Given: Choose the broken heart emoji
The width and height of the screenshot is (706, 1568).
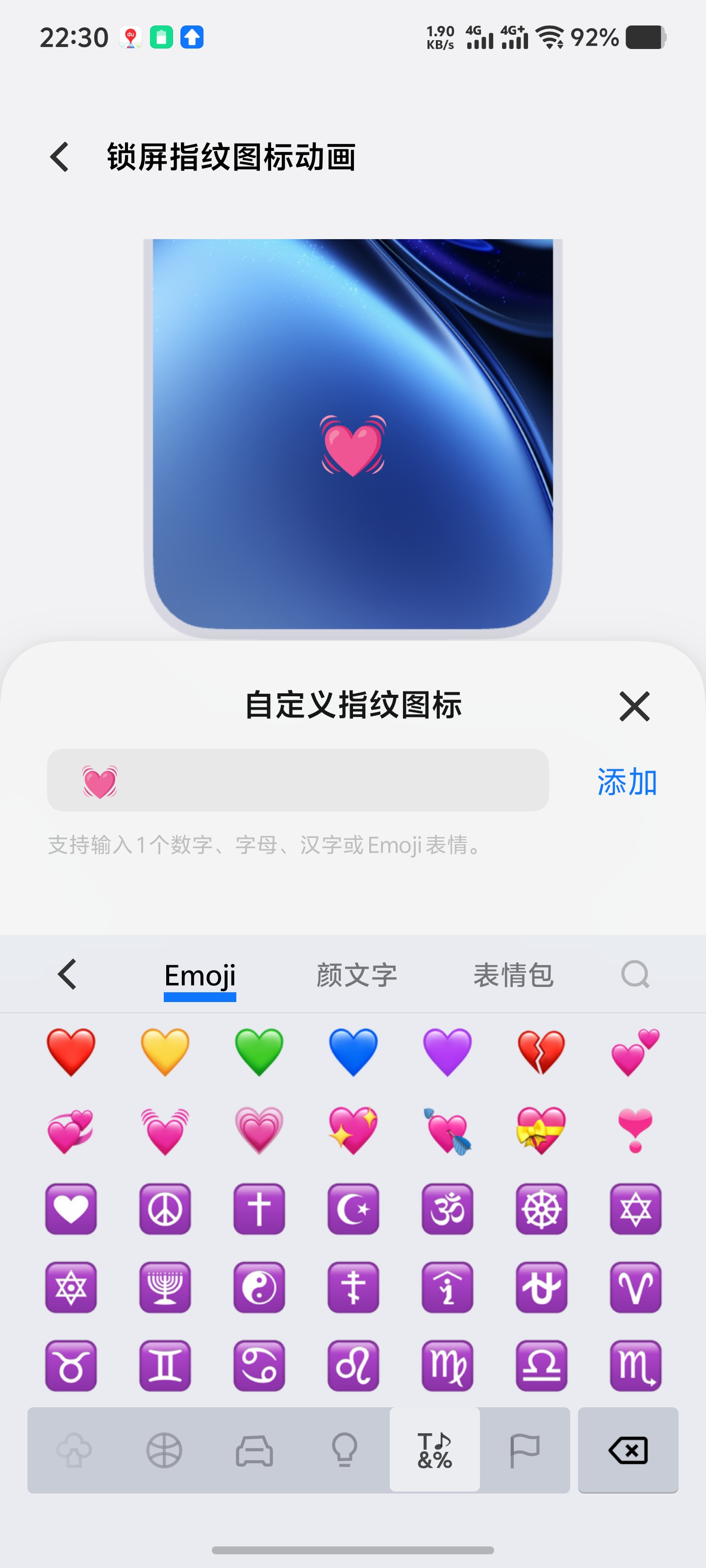Looking at the screenshot, I should [x=541, y=1052].
